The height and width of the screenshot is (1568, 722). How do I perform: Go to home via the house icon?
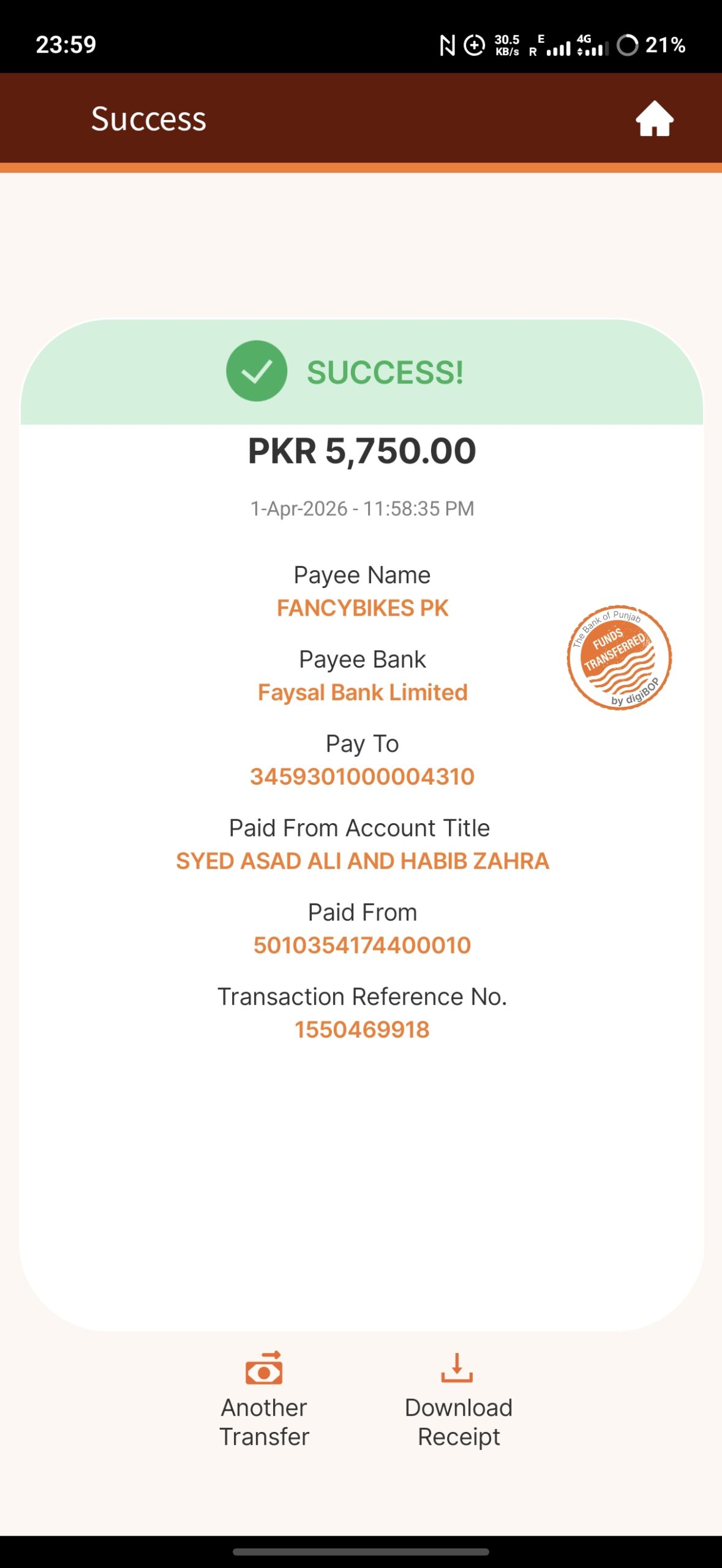tap(654, 119)
